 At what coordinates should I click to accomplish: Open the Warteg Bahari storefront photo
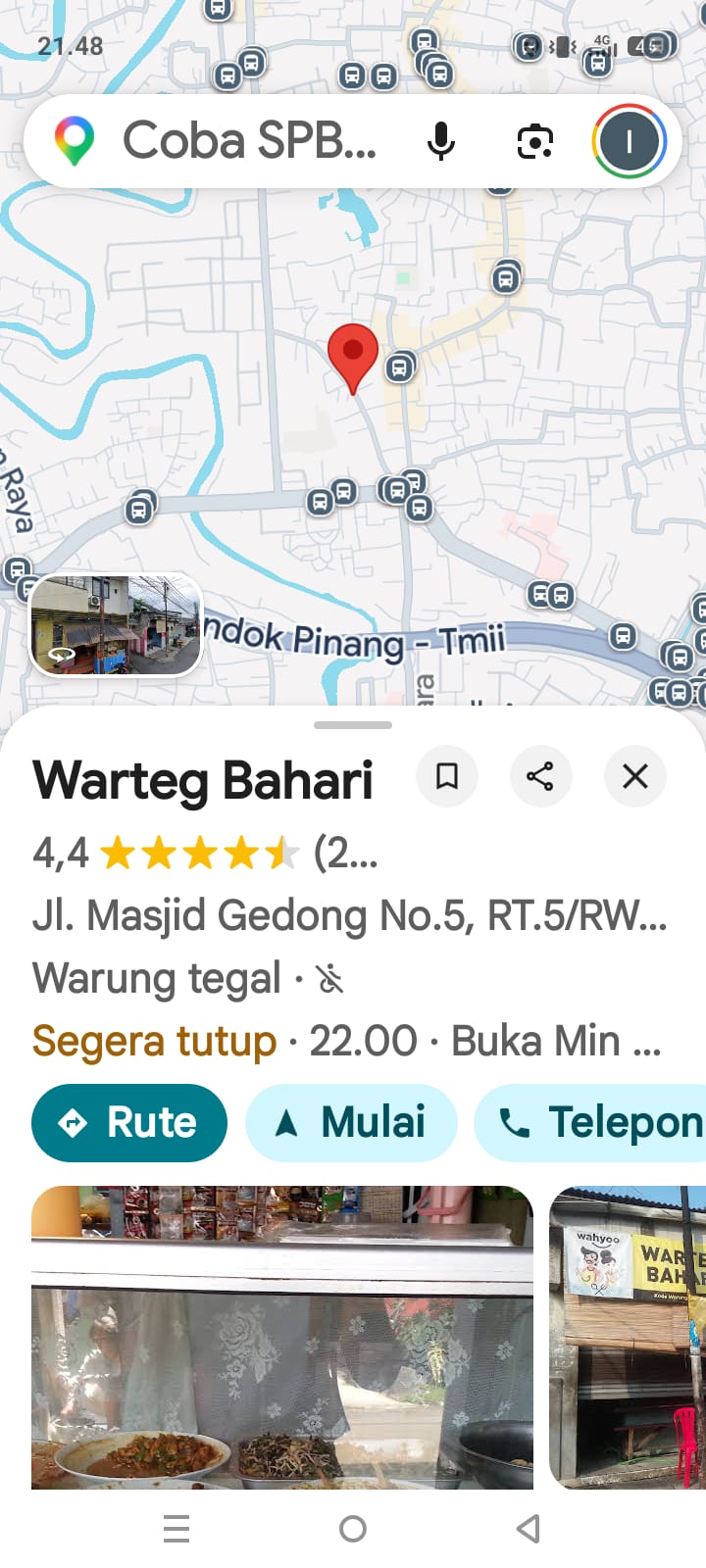(x=628, y=1338)
